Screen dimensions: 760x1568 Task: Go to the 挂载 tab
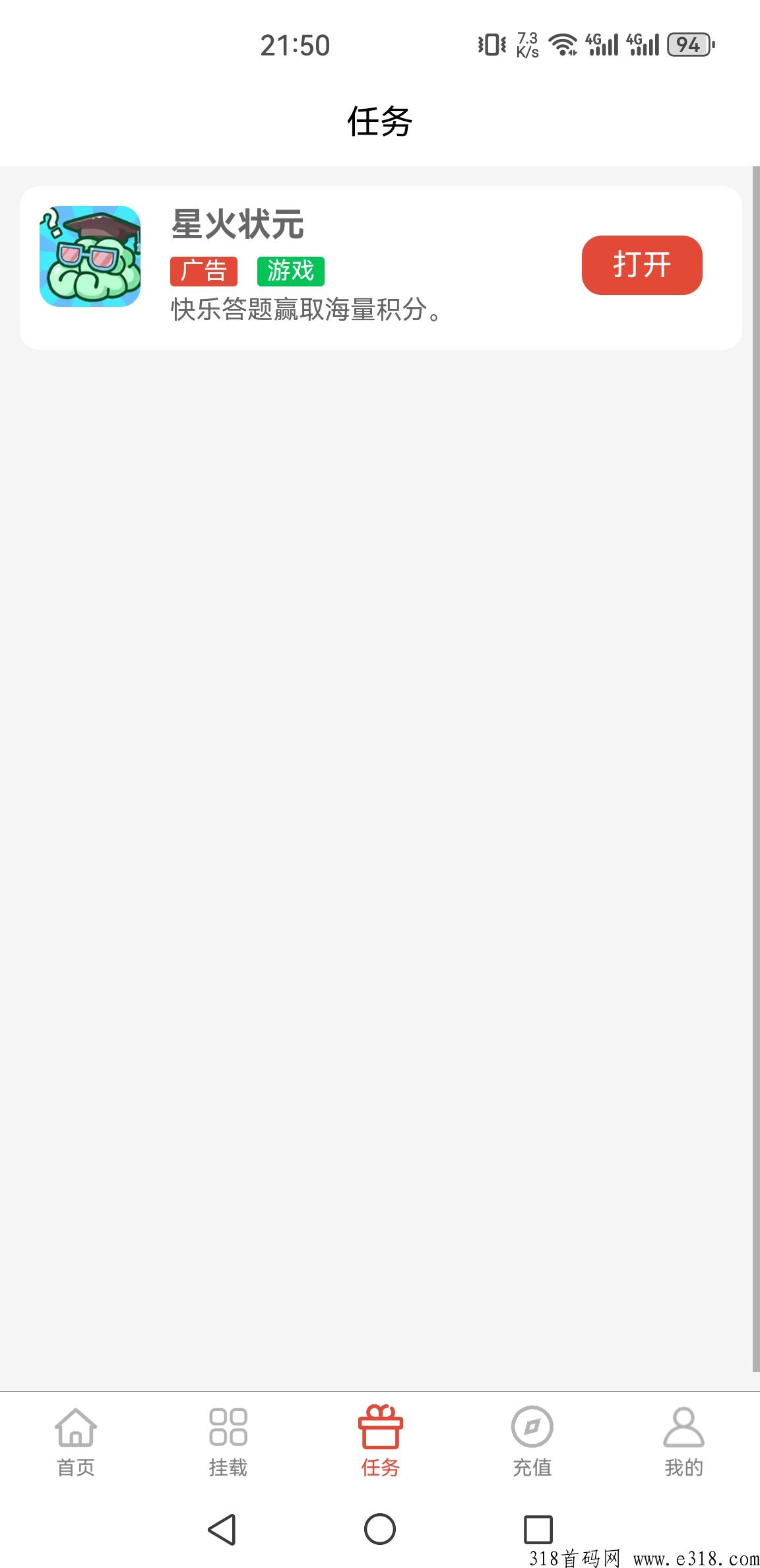(x=228, y=1442)
